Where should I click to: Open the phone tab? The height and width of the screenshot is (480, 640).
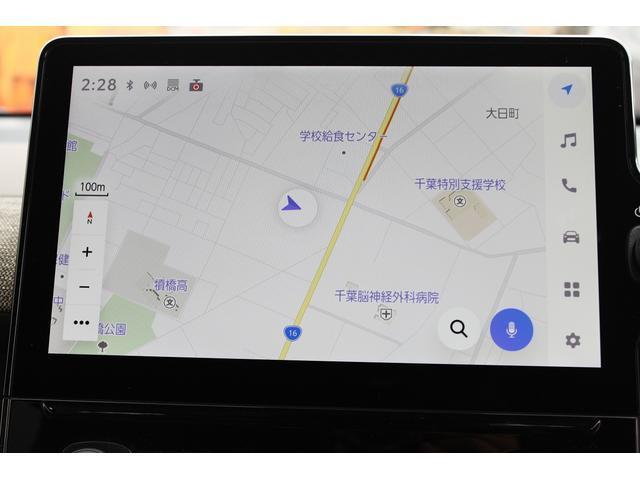tap(568, 186)
